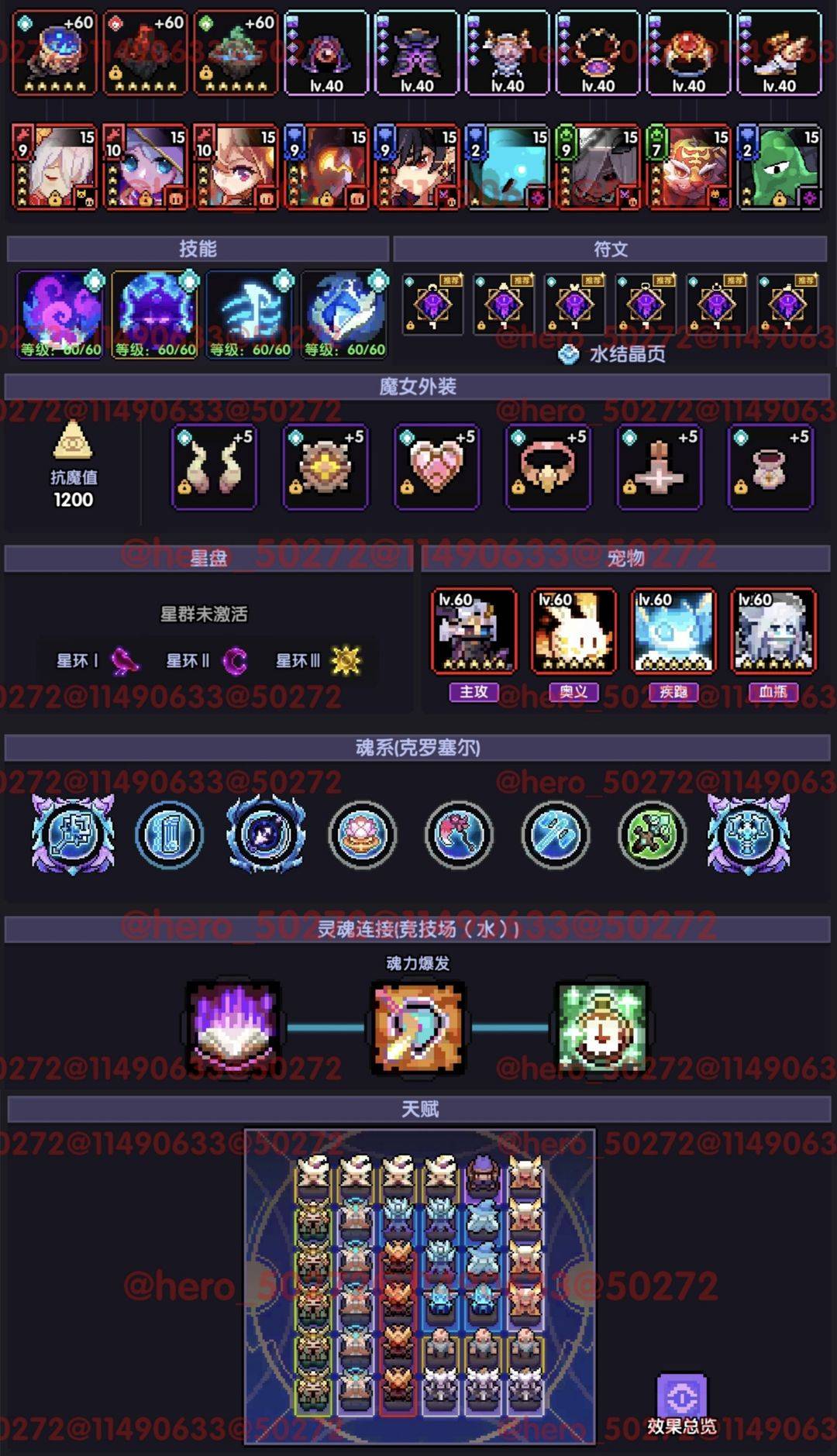
Task: Inspect the horns witch outfit item
Action: [x=214, y=467]
